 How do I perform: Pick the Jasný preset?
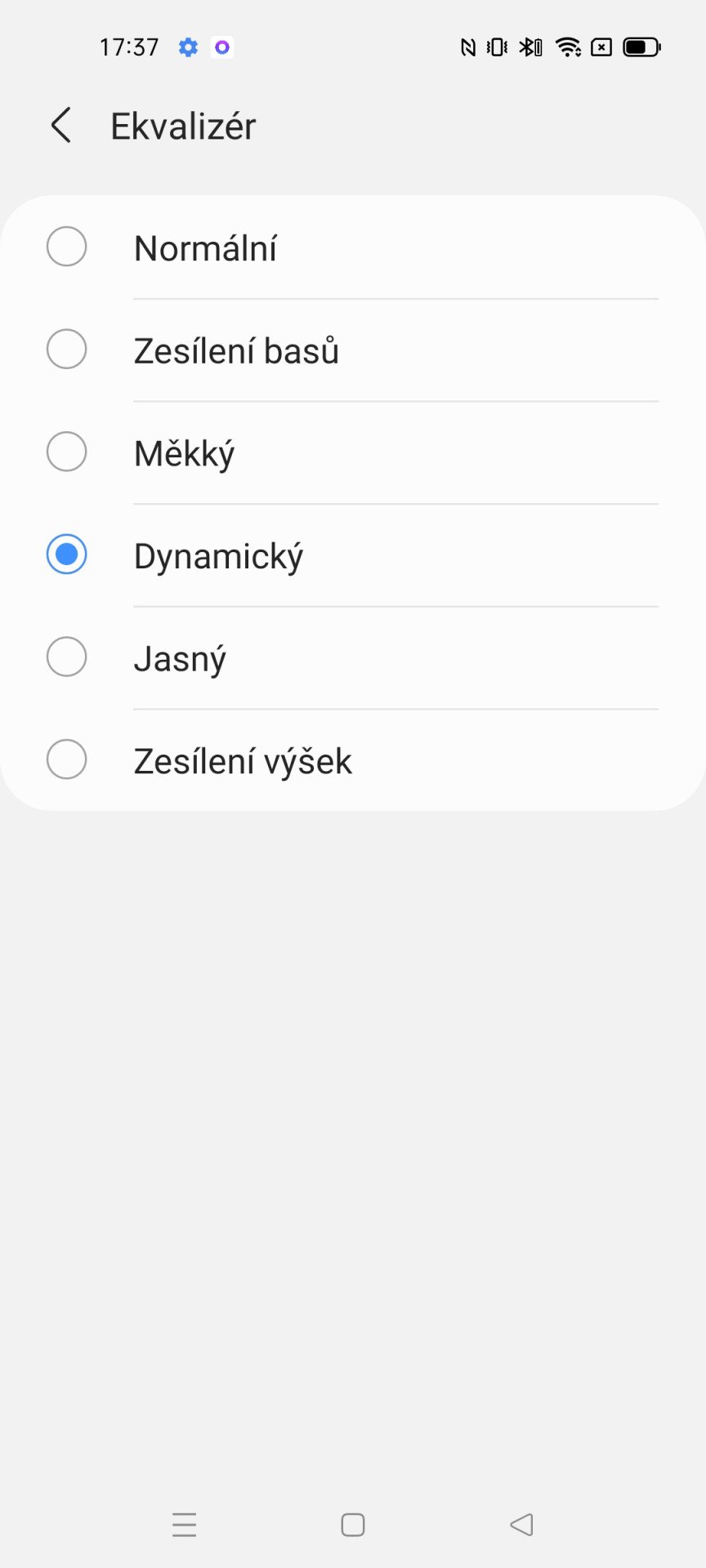[353, 657]
